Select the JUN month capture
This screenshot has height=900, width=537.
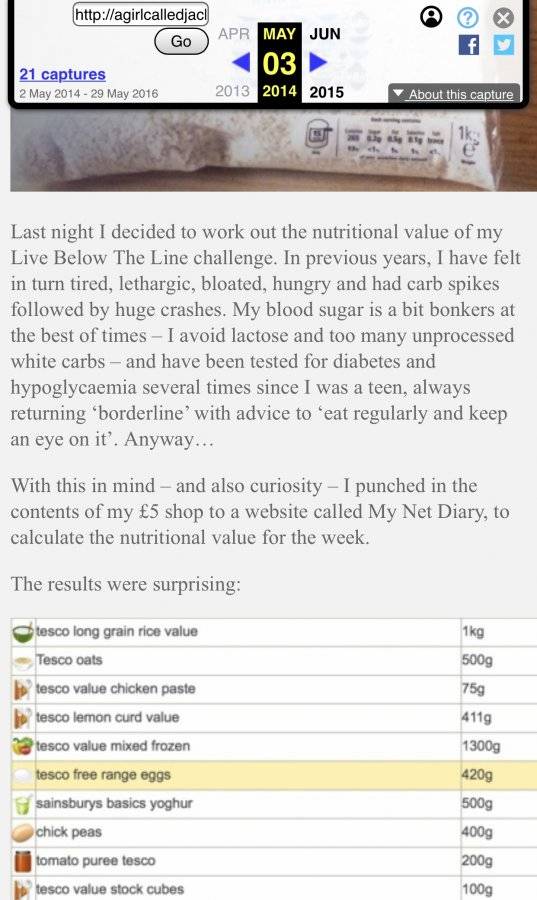325,34
